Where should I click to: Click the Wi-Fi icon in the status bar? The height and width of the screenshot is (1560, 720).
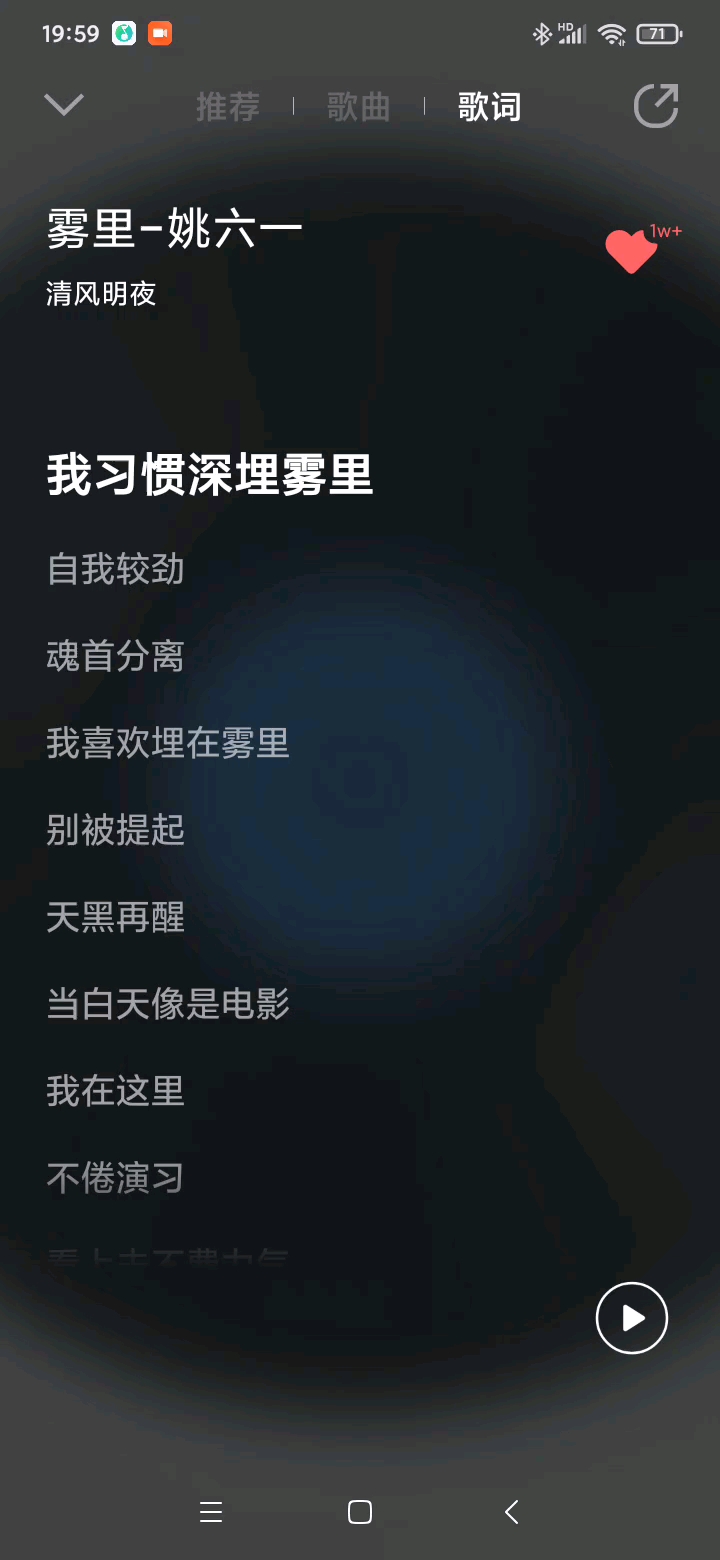pos(611,33)
